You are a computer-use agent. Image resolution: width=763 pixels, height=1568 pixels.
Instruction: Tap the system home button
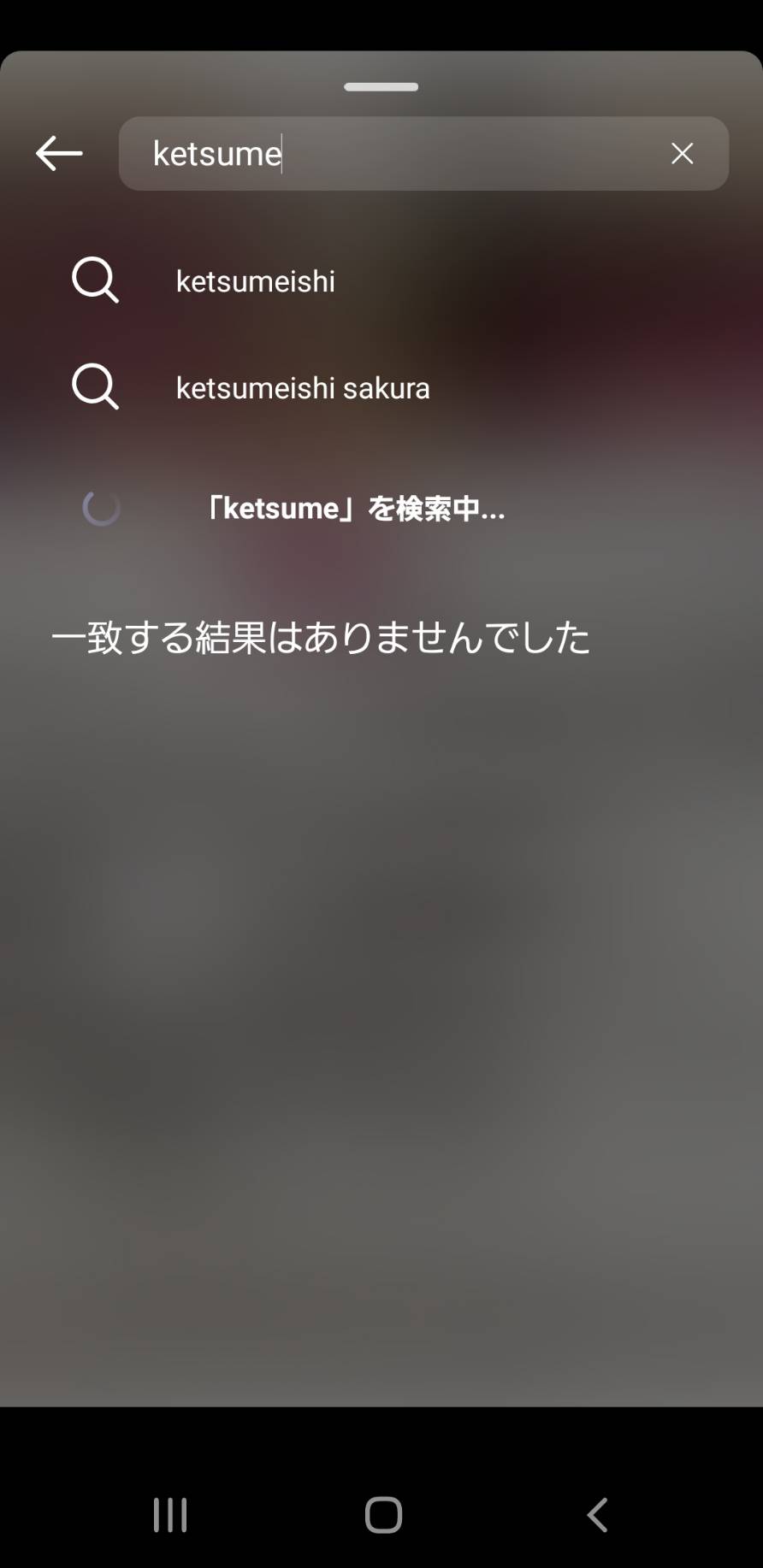click(383, 1515)
